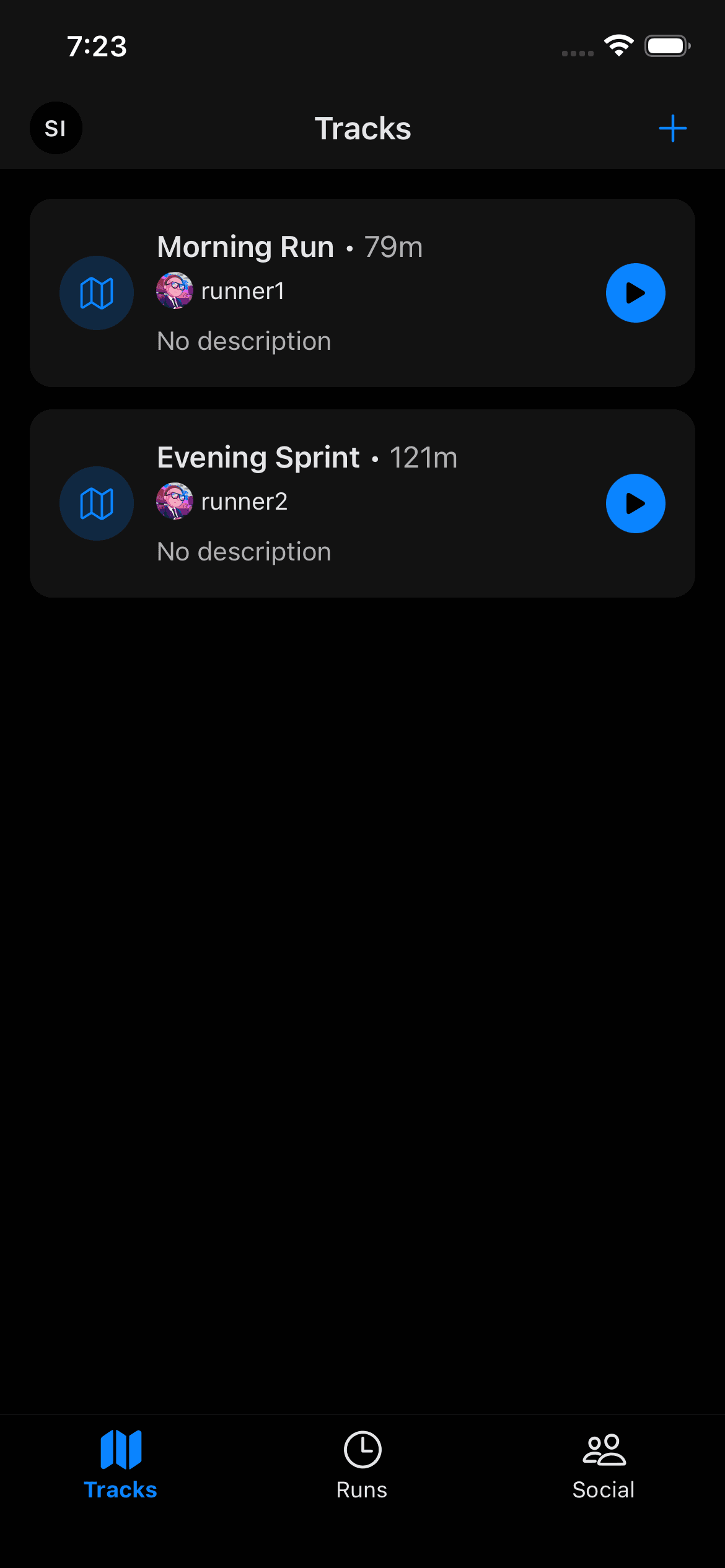Open the SI account avatar
The width and height of the screenshot is (725, 1568).
pyautogui.click(x=56, y=128)
